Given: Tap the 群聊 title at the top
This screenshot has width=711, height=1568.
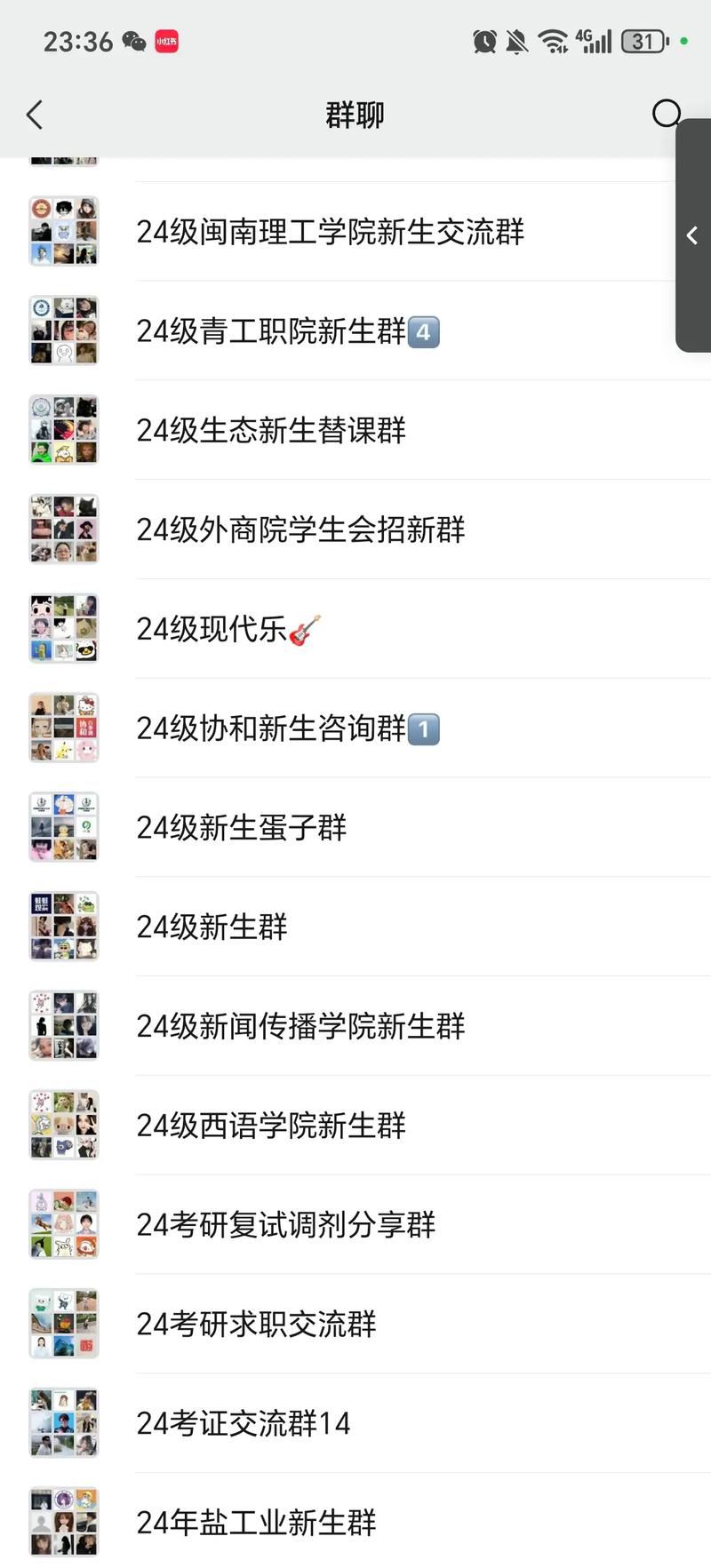Looking at the screenshot, I should 355,114.
